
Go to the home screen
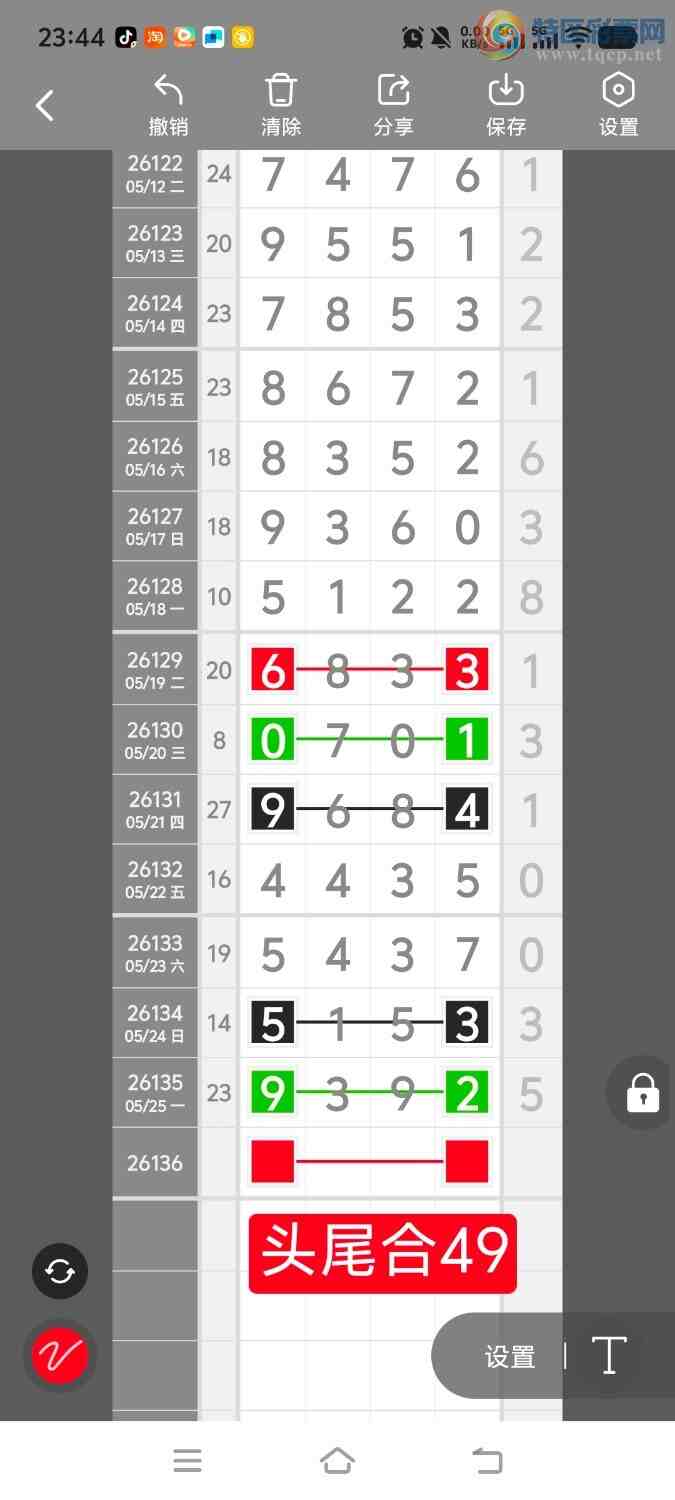[x=337, y=1461]
